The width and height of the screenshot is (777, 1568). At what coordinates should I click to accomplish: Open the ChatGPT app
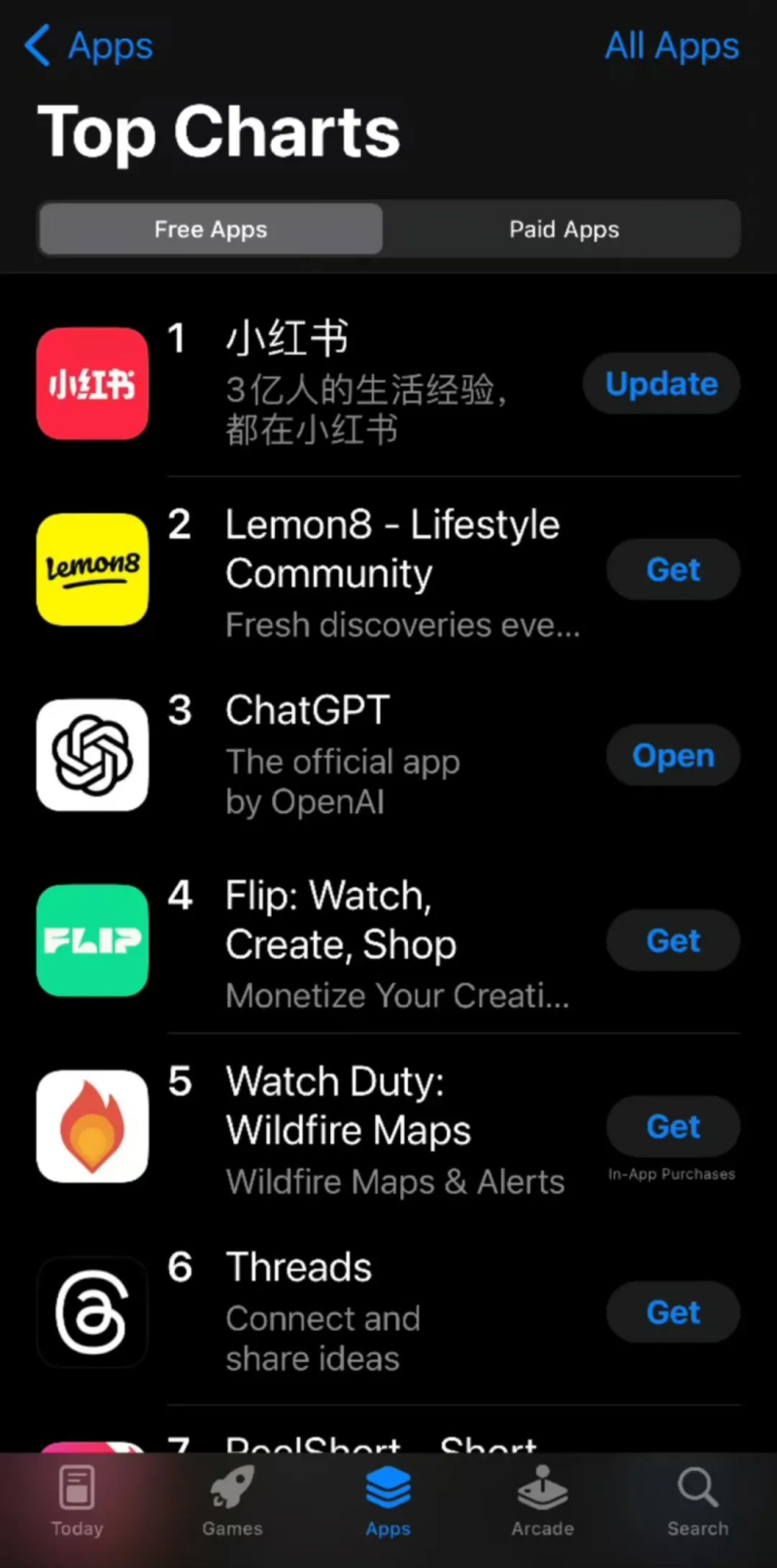(673, 755)
